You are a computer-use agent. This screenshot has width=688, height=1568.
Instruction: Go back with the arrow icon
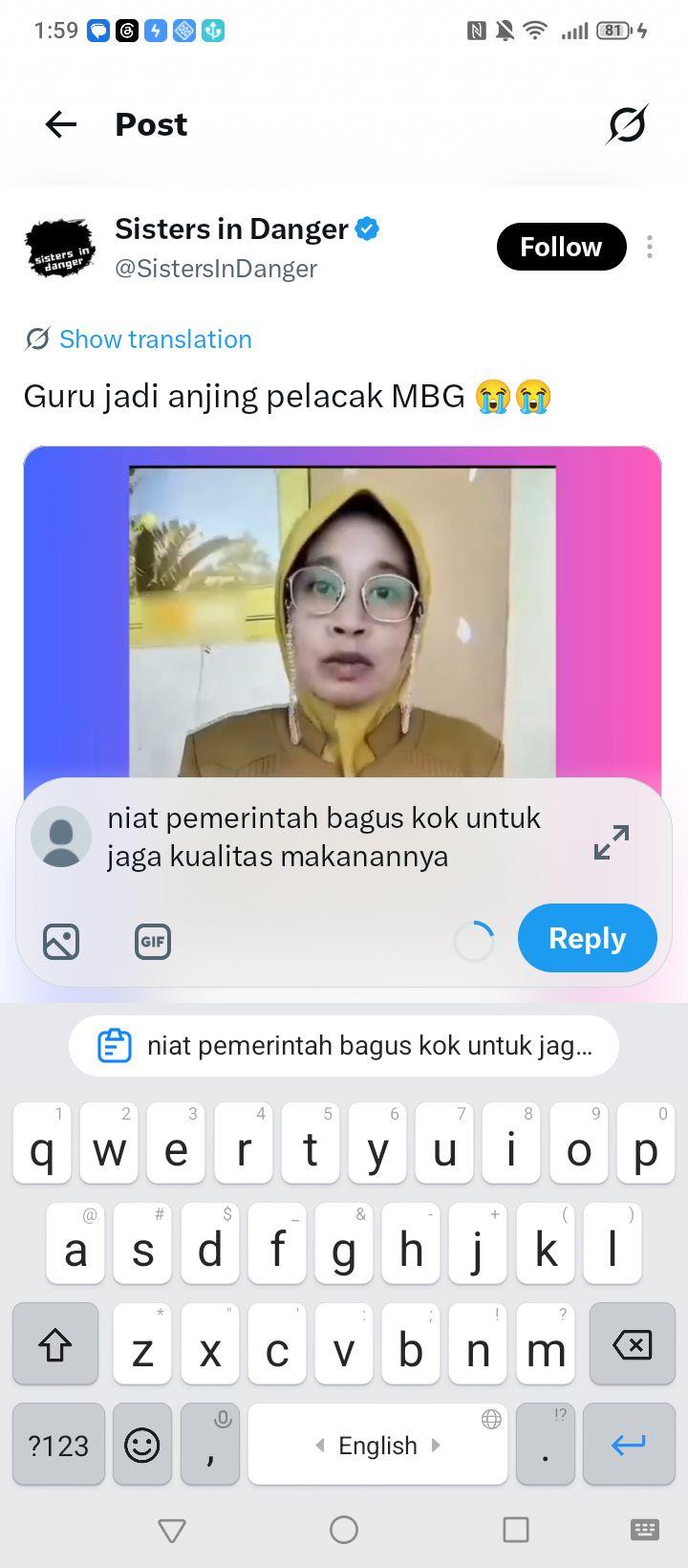click(x=60, y=124)
